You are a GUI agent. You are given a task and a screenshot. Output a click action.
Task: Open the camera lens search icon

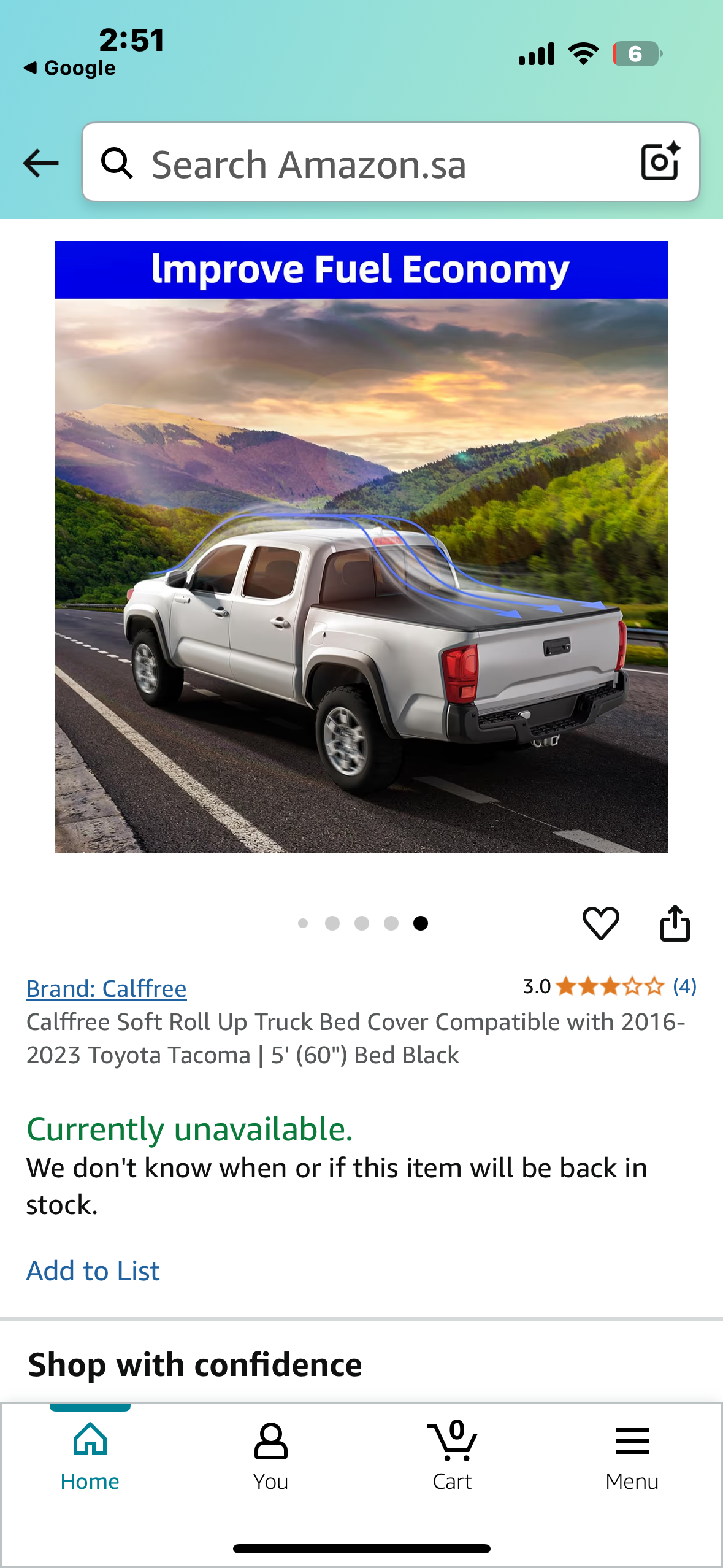(x=660, y=162)
